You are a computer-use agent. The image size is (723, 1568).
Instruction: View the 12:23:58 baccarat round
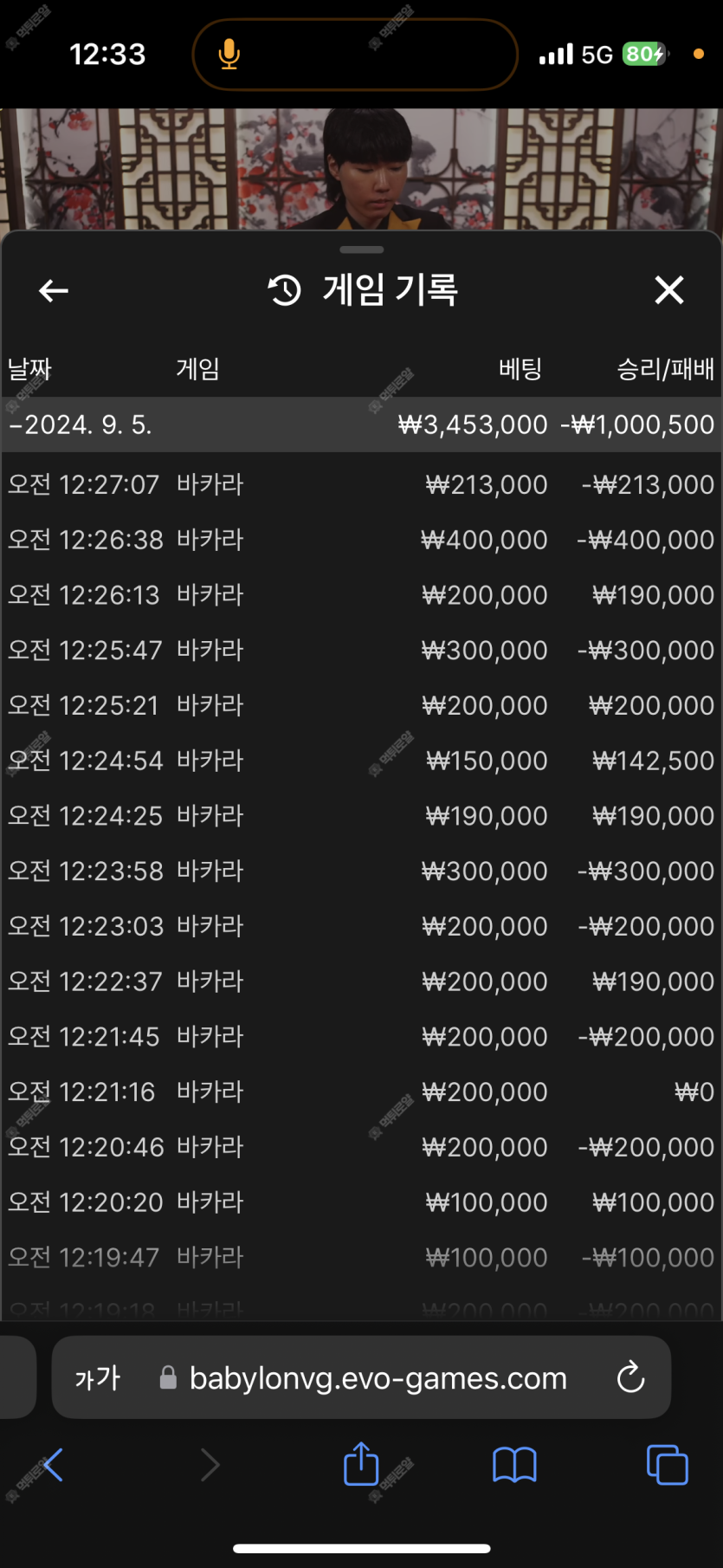[362, 871]
